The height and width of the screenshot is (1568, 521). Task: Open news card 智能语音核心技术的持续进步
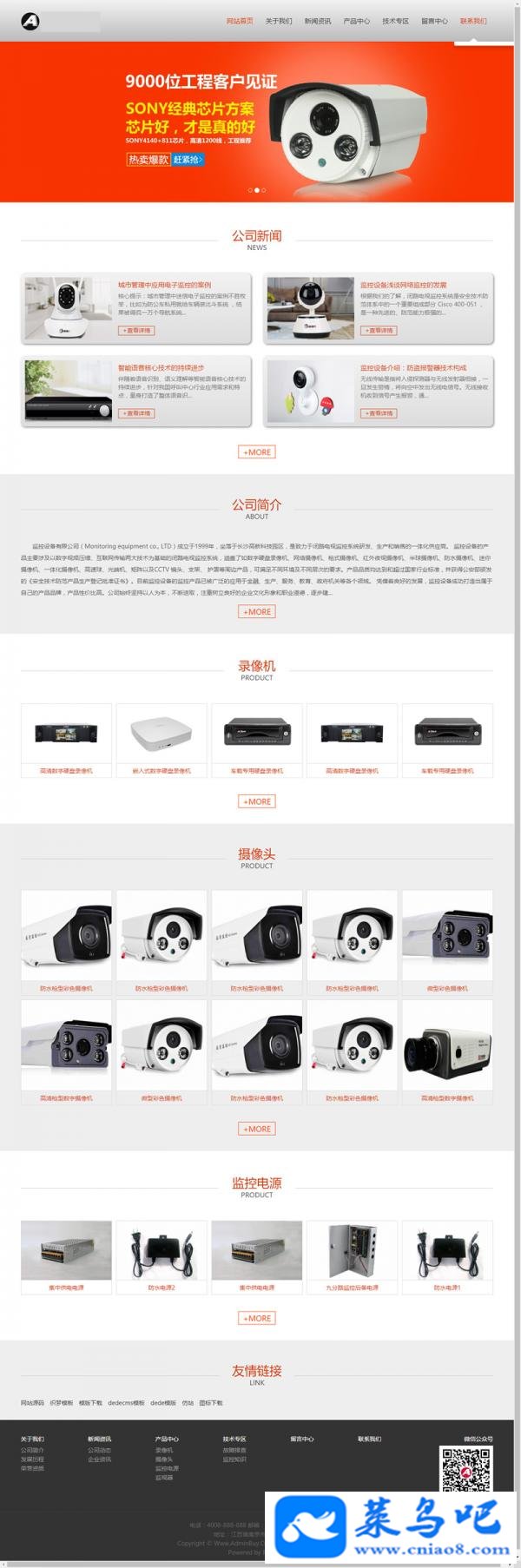click(x=161, y=367)
